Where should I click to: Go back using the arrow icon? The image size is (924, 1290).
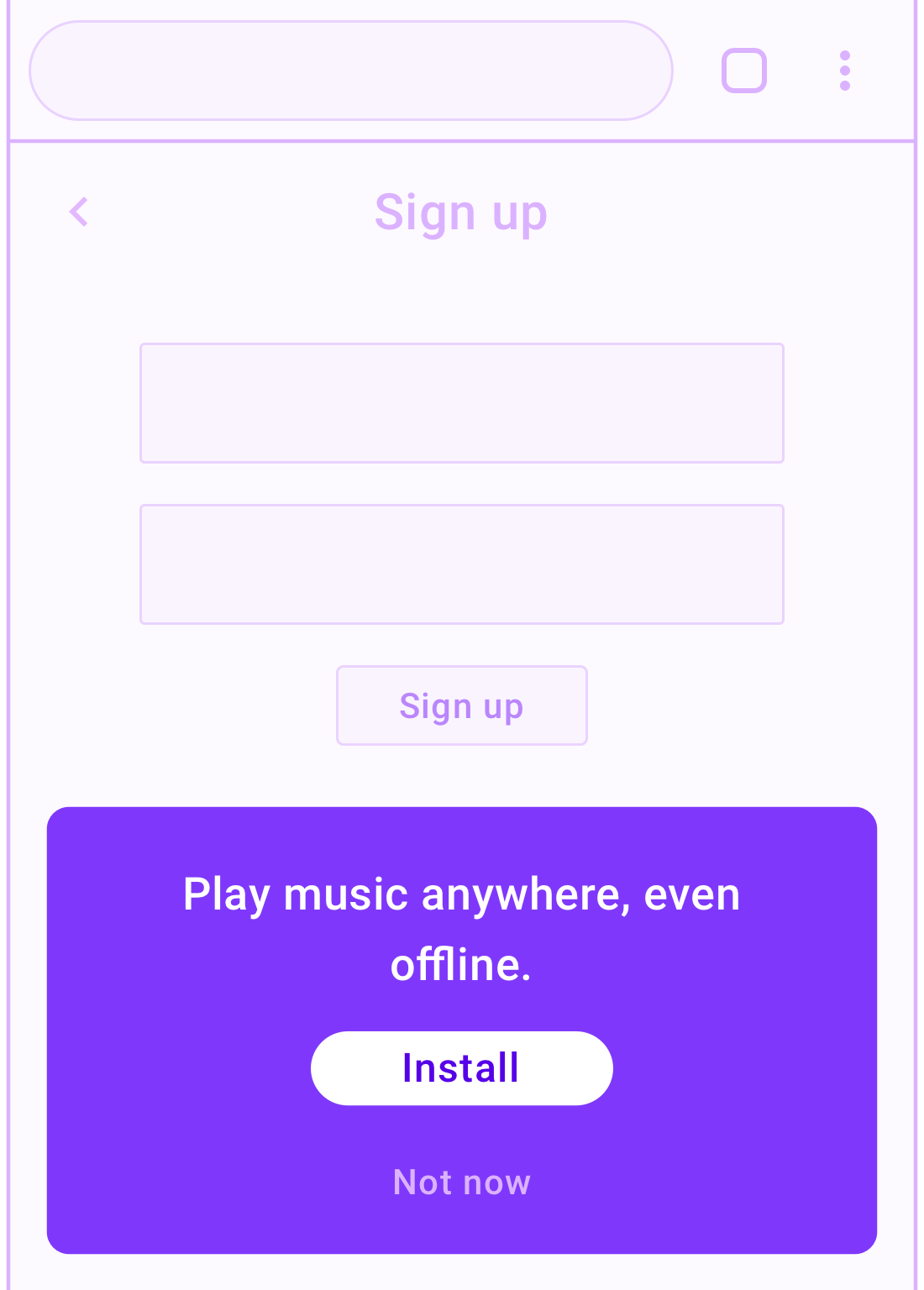(79, 212)
